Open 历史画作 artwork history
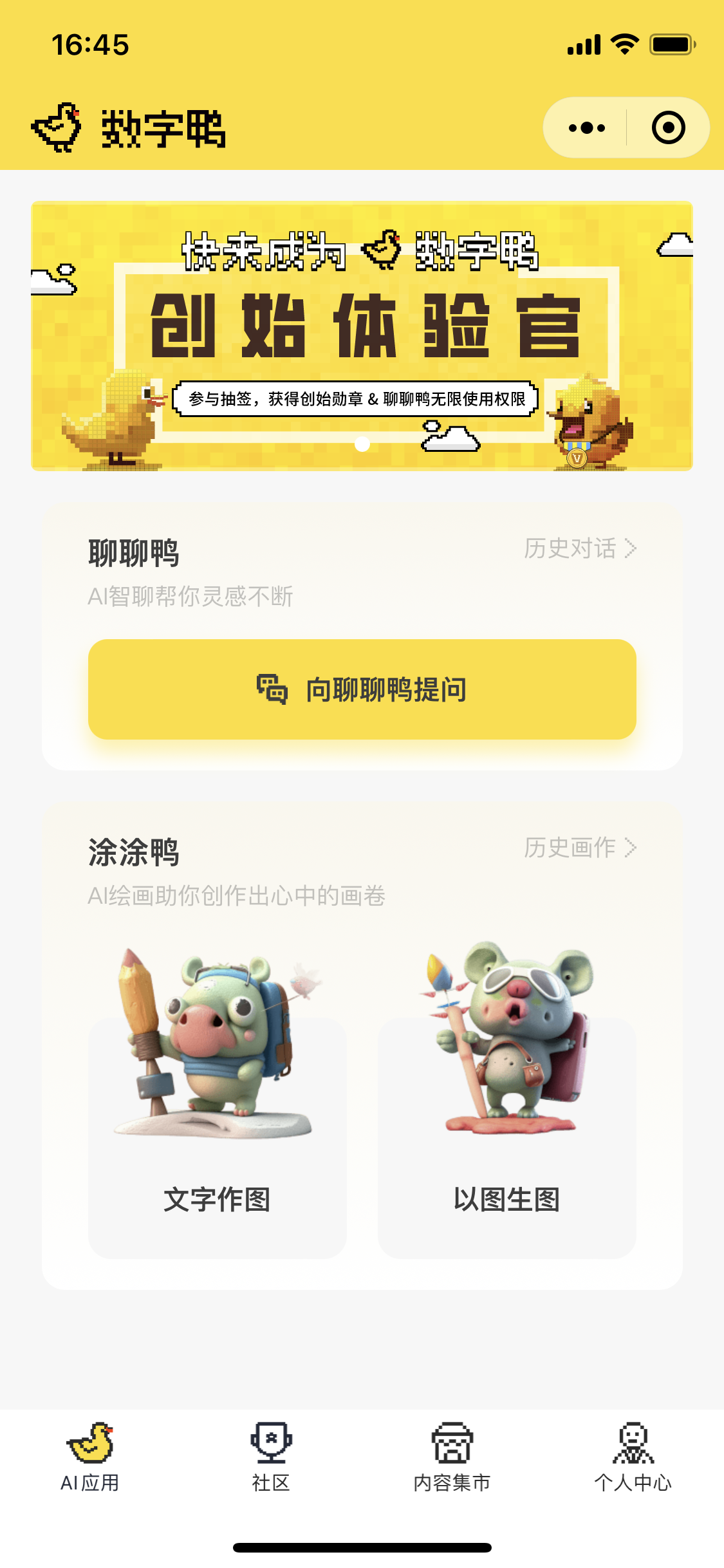724x1568 pixels. pyautogui.click(x=571, y=848)
